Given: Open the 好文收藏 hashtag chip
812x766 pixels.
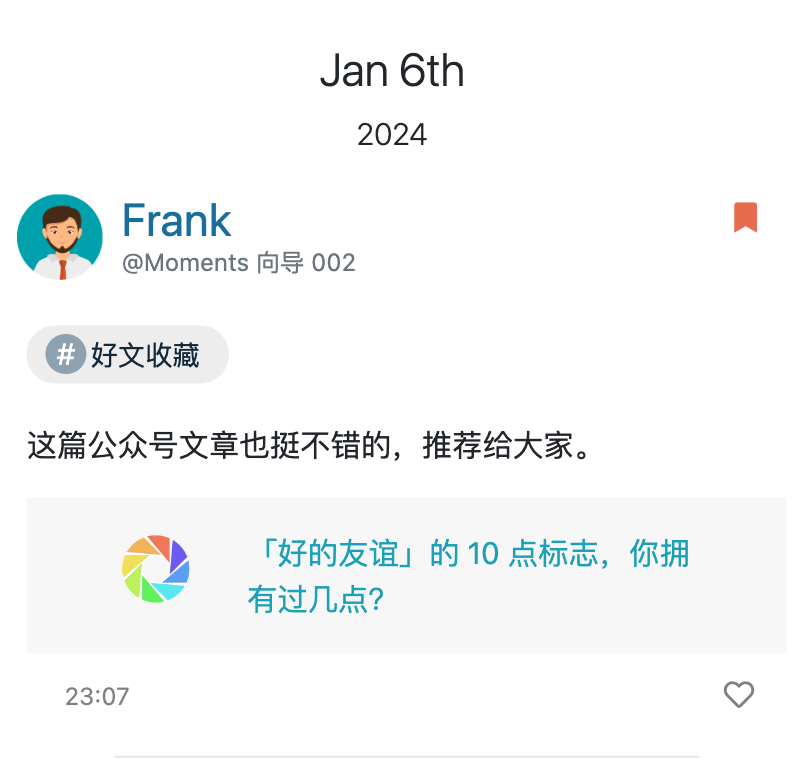Looking at the screenshot, I should tap(128, 355).
